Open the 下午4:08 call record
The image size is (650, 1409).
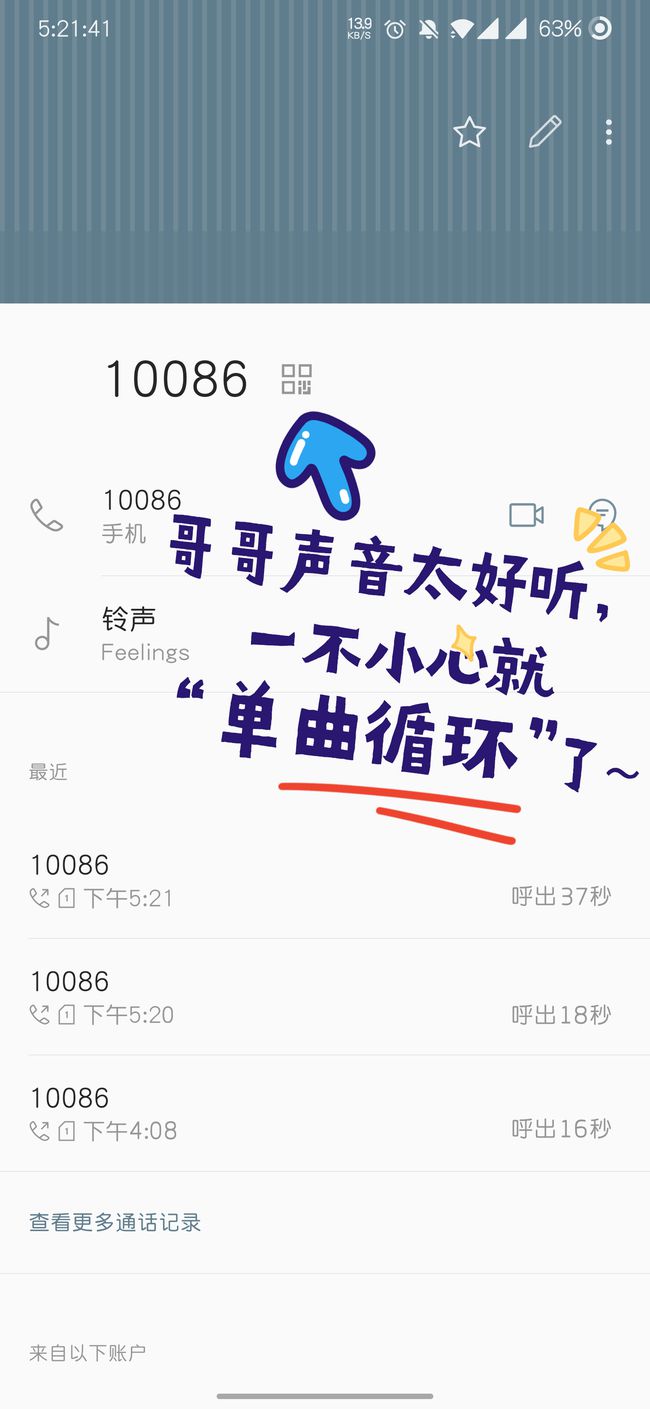tap(320, 1113)
